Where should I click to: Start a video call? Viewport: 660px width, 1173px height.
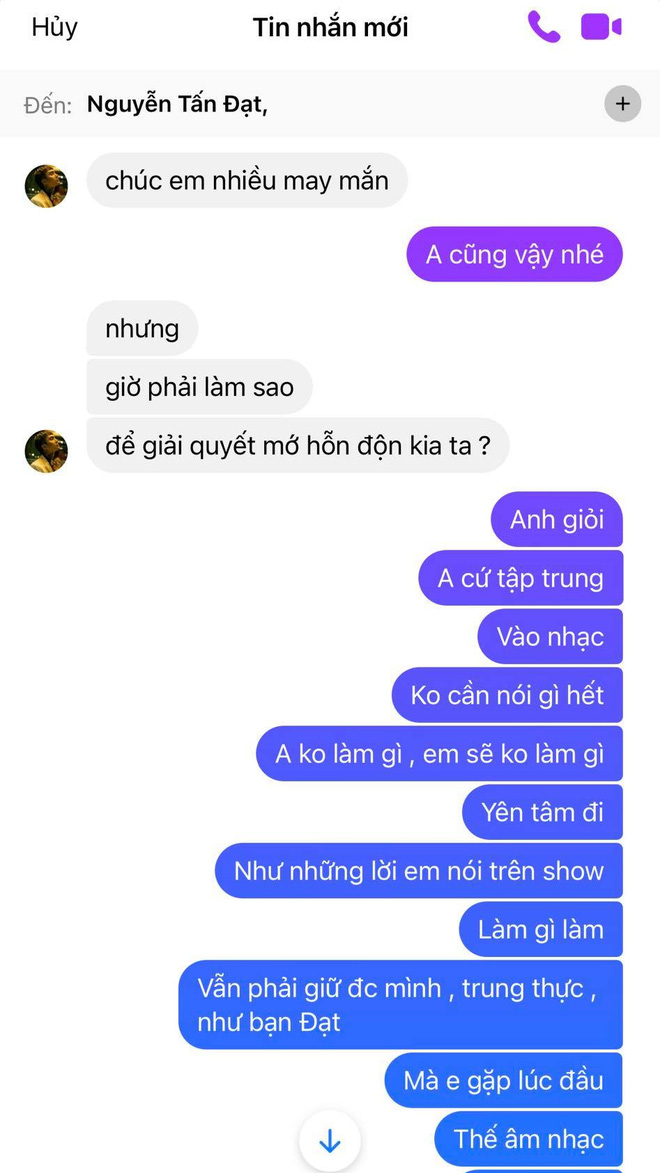[x=601, y=27]
